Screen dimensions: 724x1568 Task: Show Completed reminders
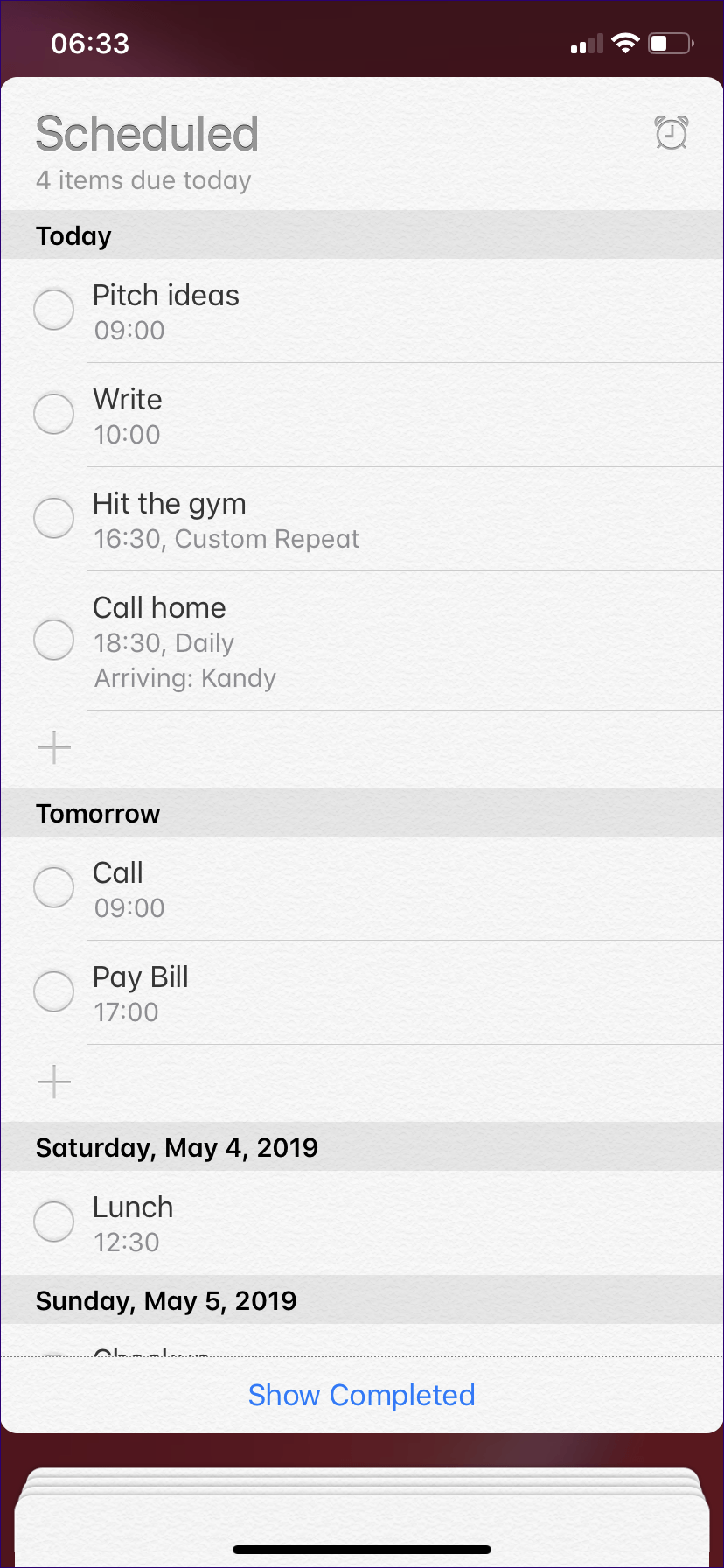[361, 1395]
